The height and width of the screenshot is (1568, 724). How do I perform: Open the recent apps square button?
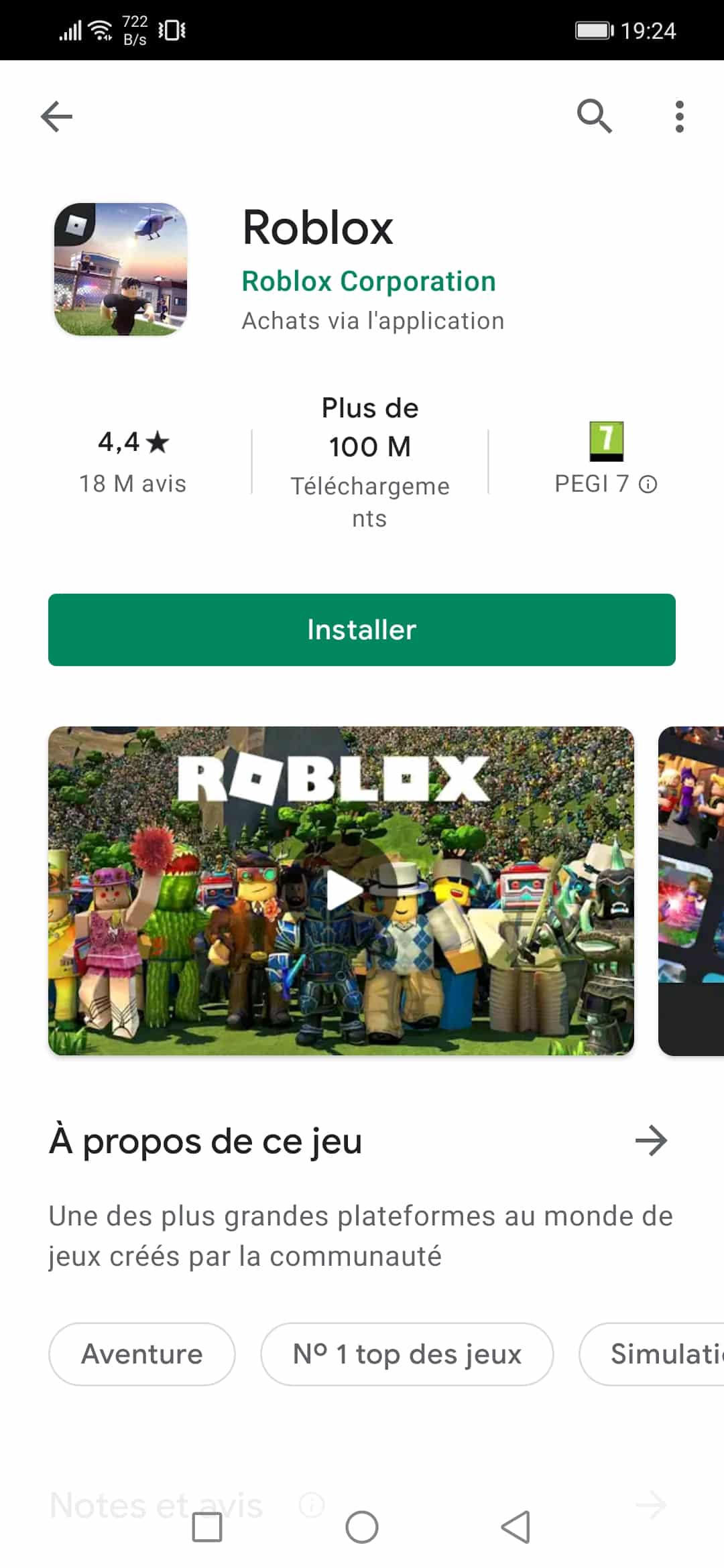[207, 1528]
